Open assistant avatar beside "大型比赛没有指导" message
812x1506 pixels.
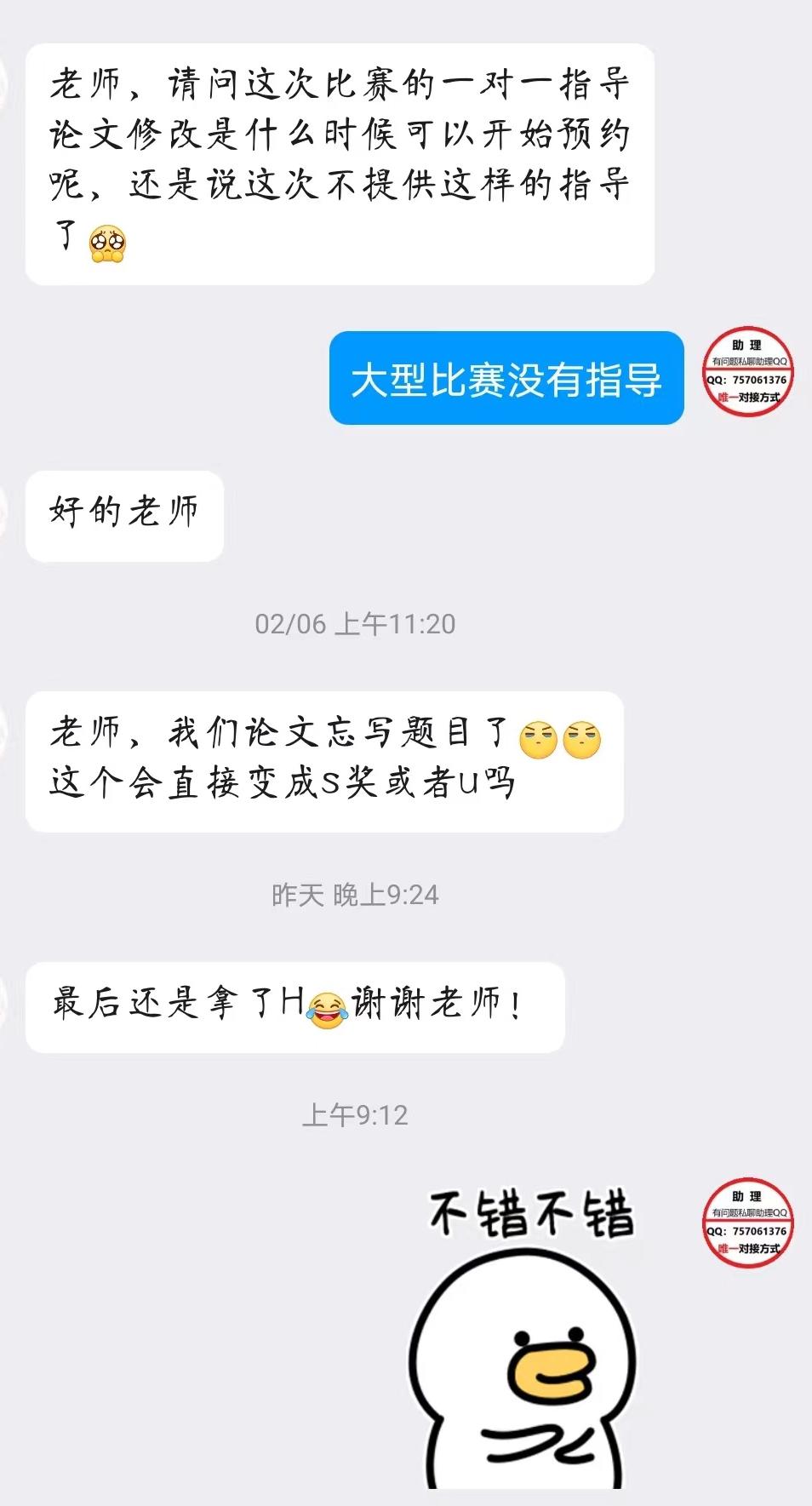tap(747, 372)
